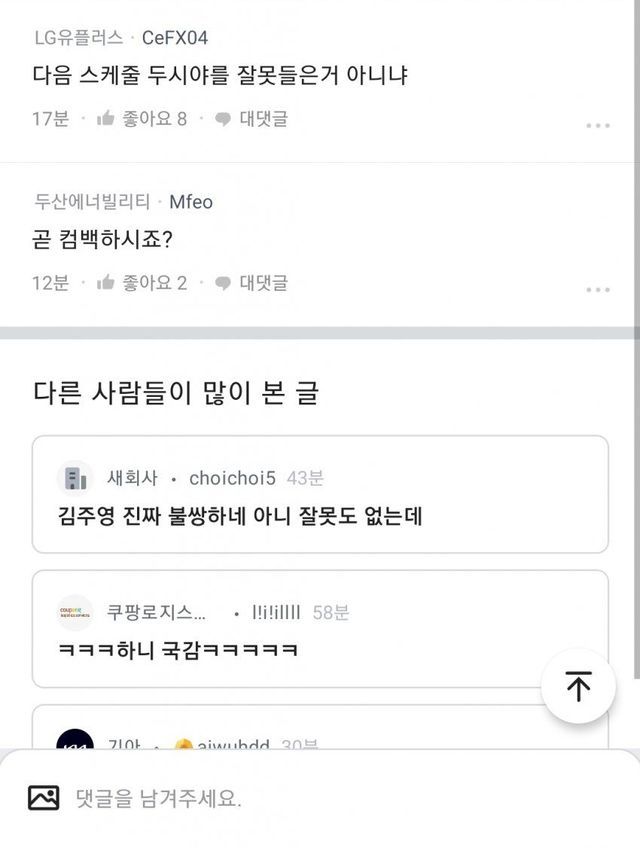
Task: Open the post by choichoi5 about 김주영
Action: click(x=320, y=494)
